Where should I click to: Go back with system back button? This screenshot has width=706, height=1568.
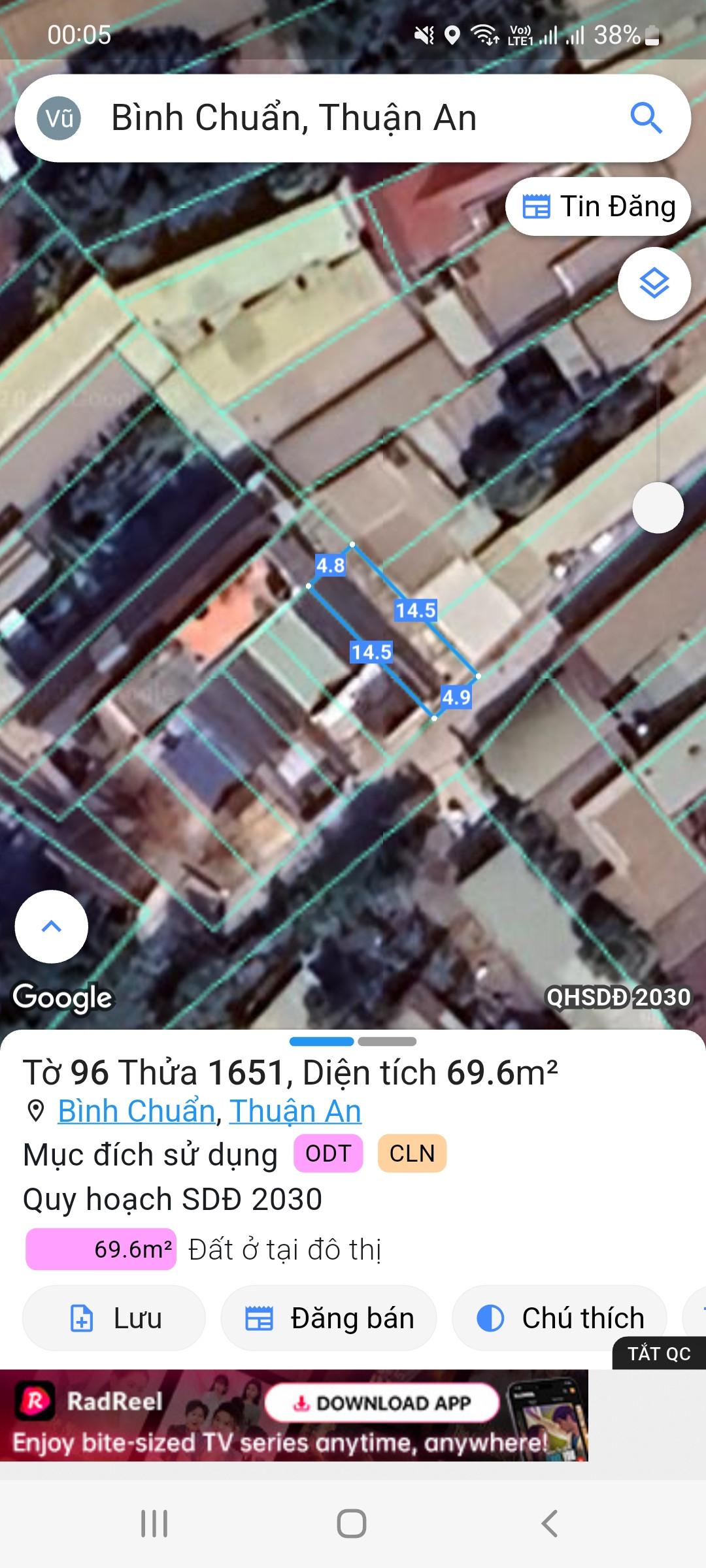coord(550,1524)
